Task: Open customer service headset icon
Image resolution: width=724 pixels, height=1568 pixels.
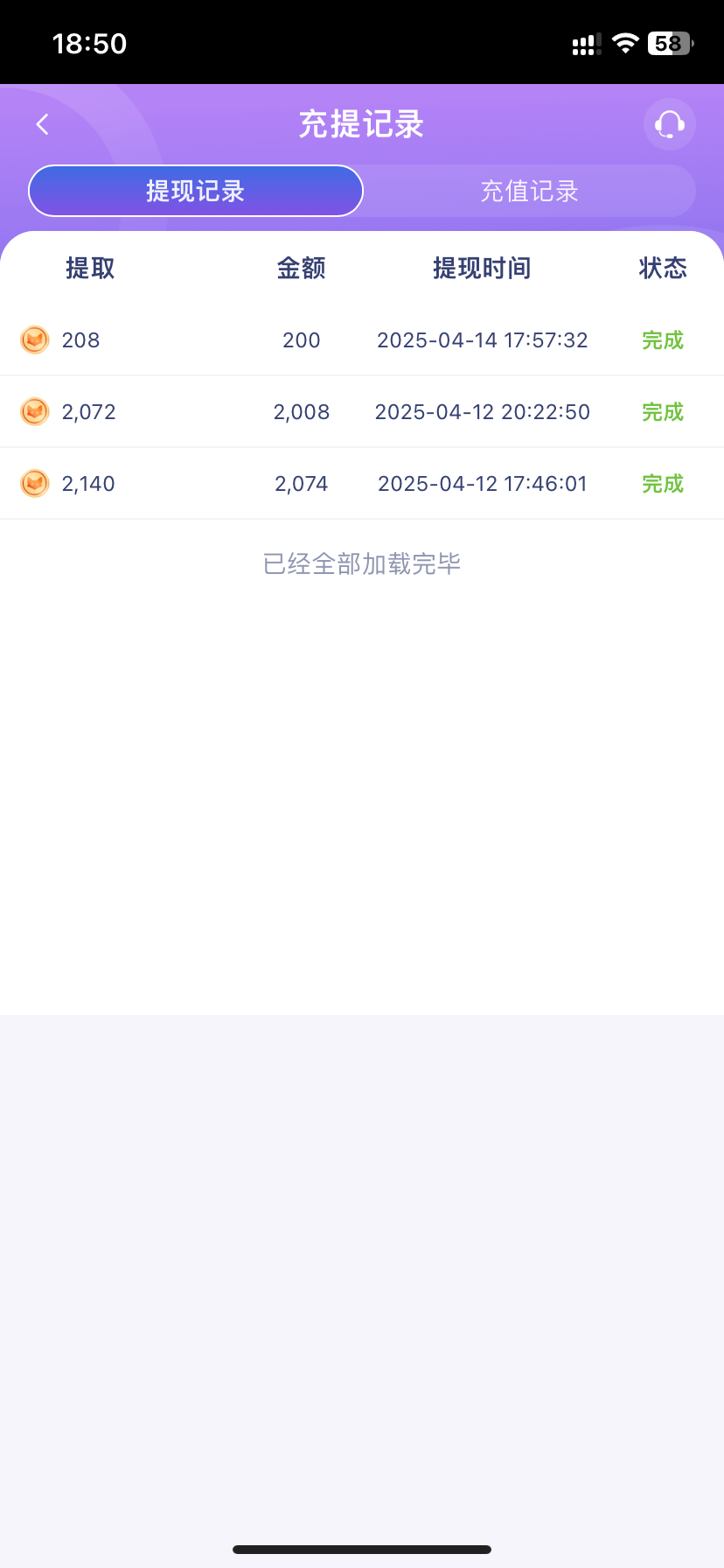Action: 668,123
